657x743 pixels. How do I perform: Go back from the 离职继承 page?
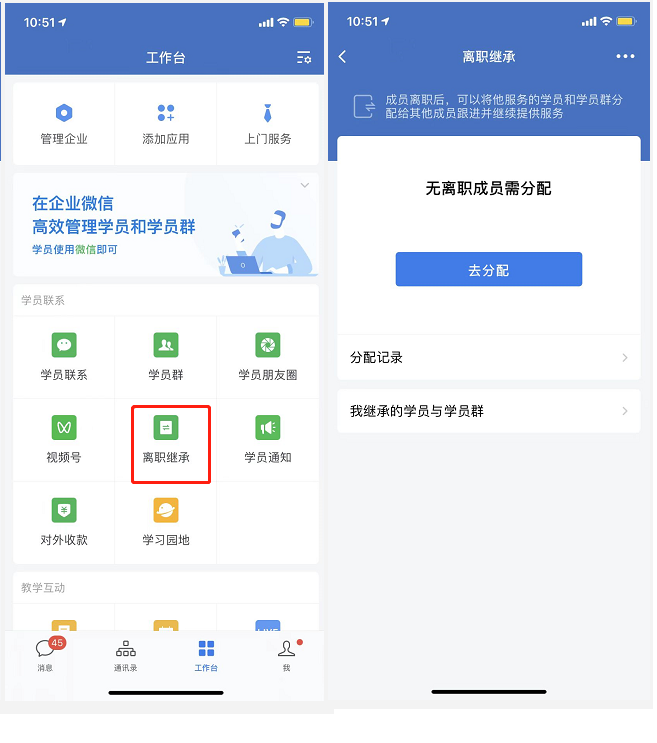(343, 57)
